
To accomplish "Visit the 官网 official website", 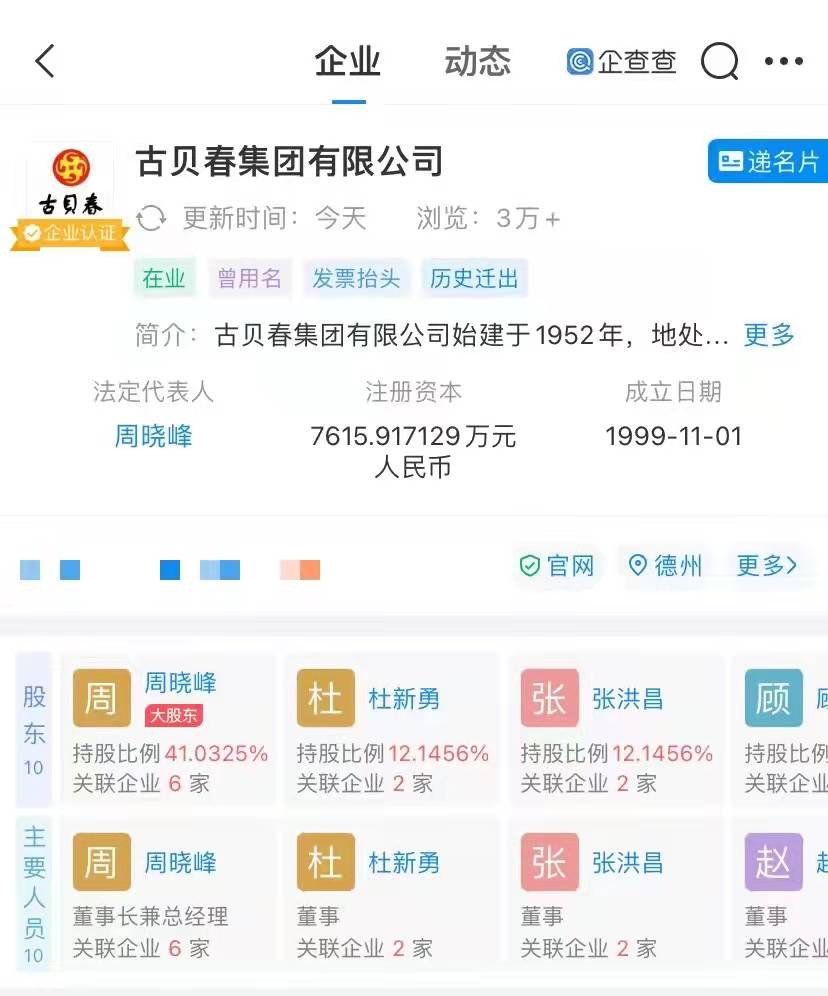I will tap(557, 566).
